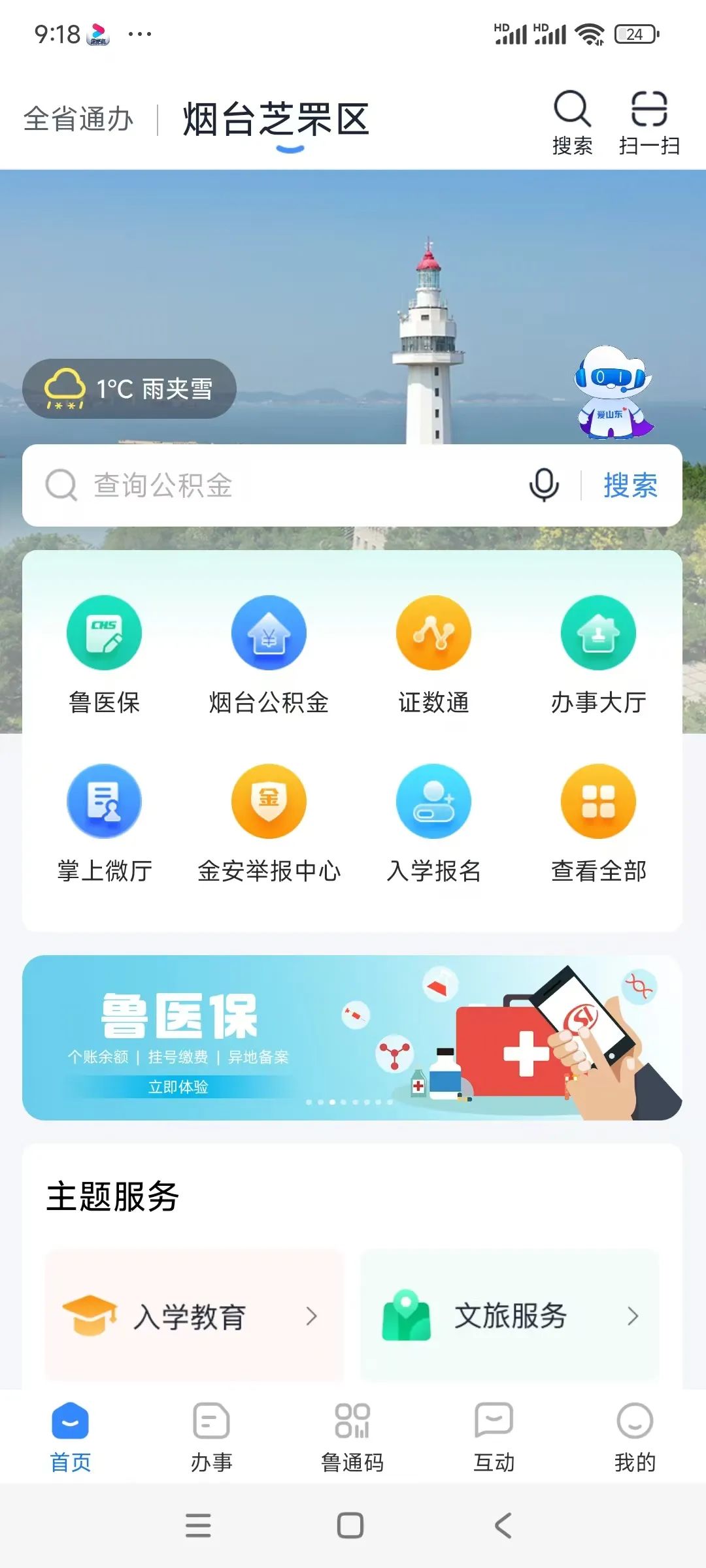The height and width of the screenshot is (1568, 706).
Task: Launch 证数通
Action: pos(433,653)
